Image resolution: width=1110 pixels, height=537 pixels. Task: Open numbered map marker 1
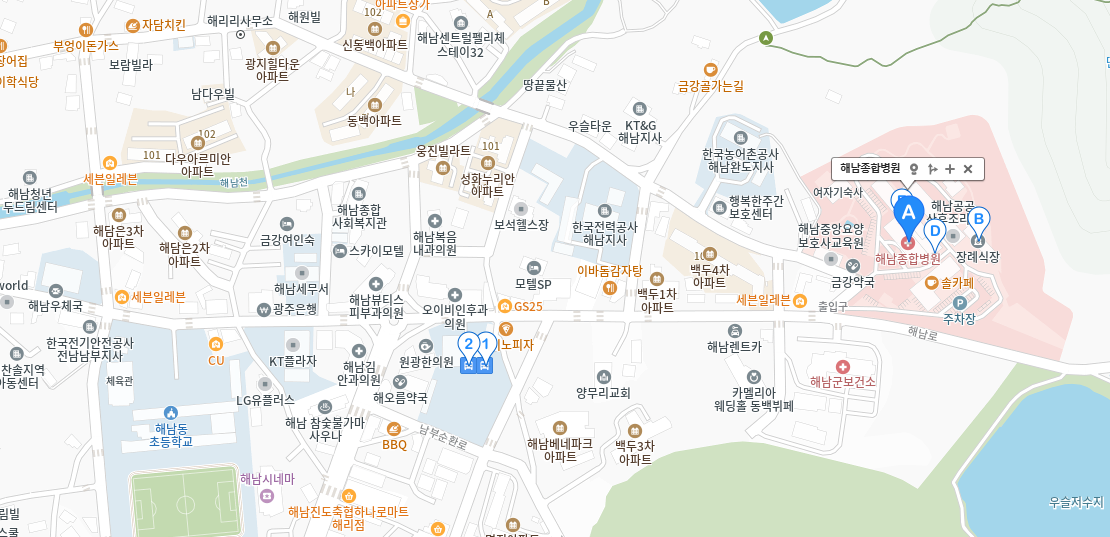(x=485, y=345)
